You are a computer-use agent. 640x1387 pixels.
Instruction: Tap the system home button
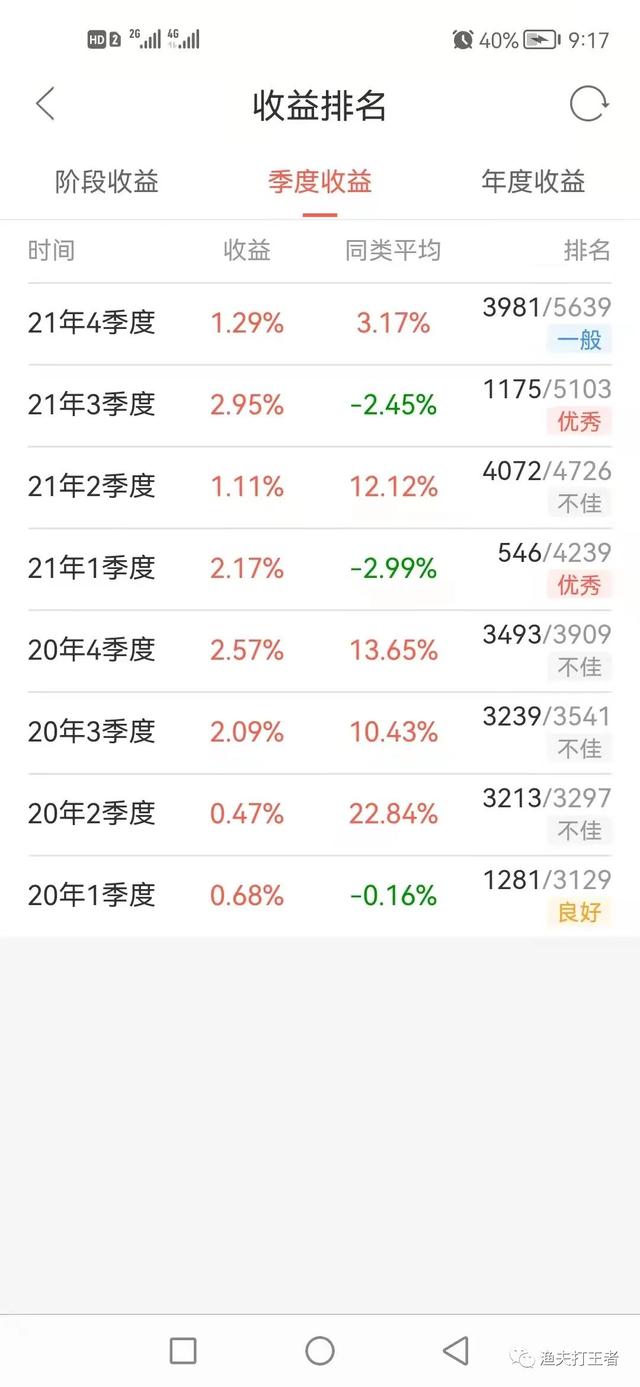[x=320, y=1351]
